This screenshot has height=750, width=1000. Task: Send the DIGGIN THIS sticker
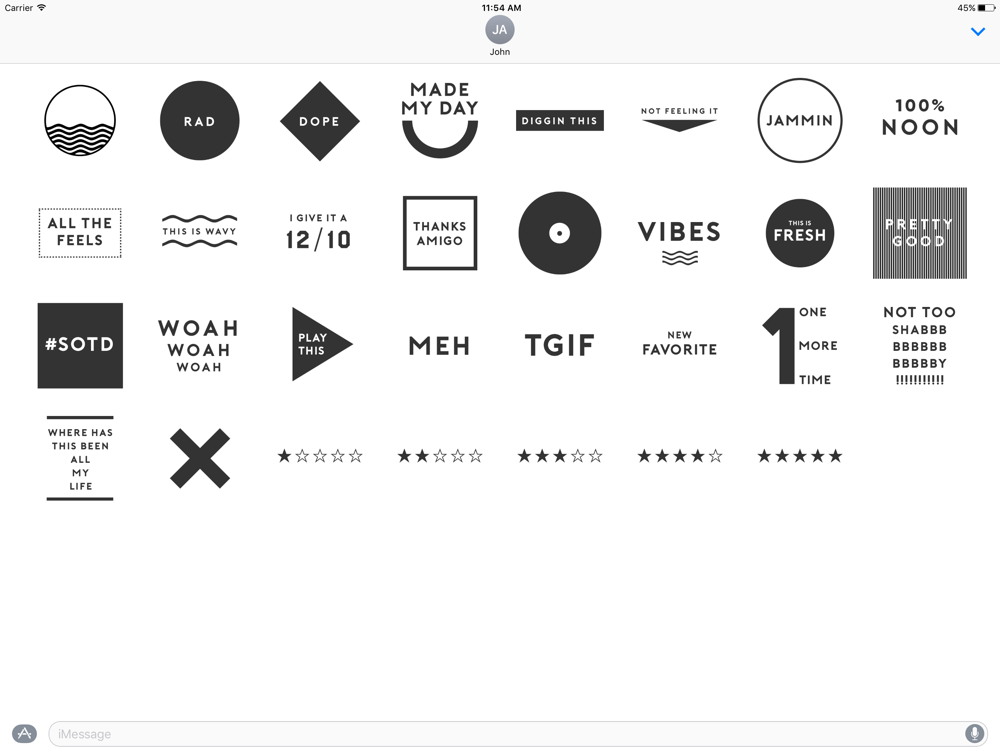click(x=560, y=121)
